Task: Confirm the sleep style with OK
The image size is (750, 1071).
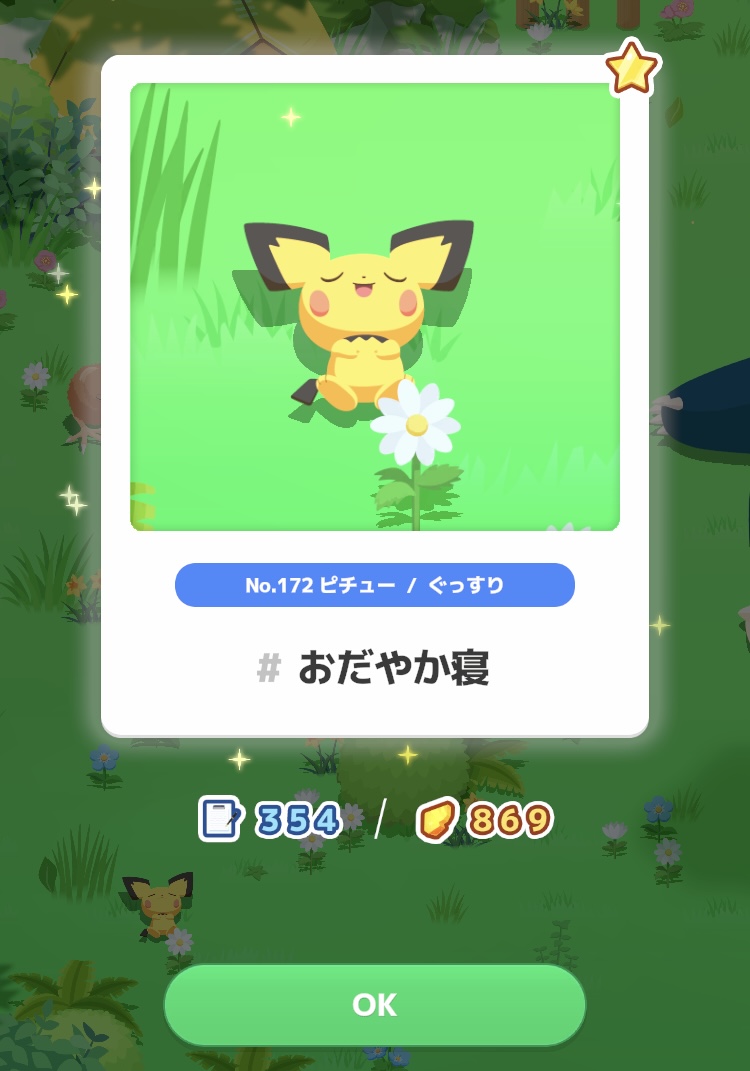Action: pyautogui.click(x=374, y=1004)
